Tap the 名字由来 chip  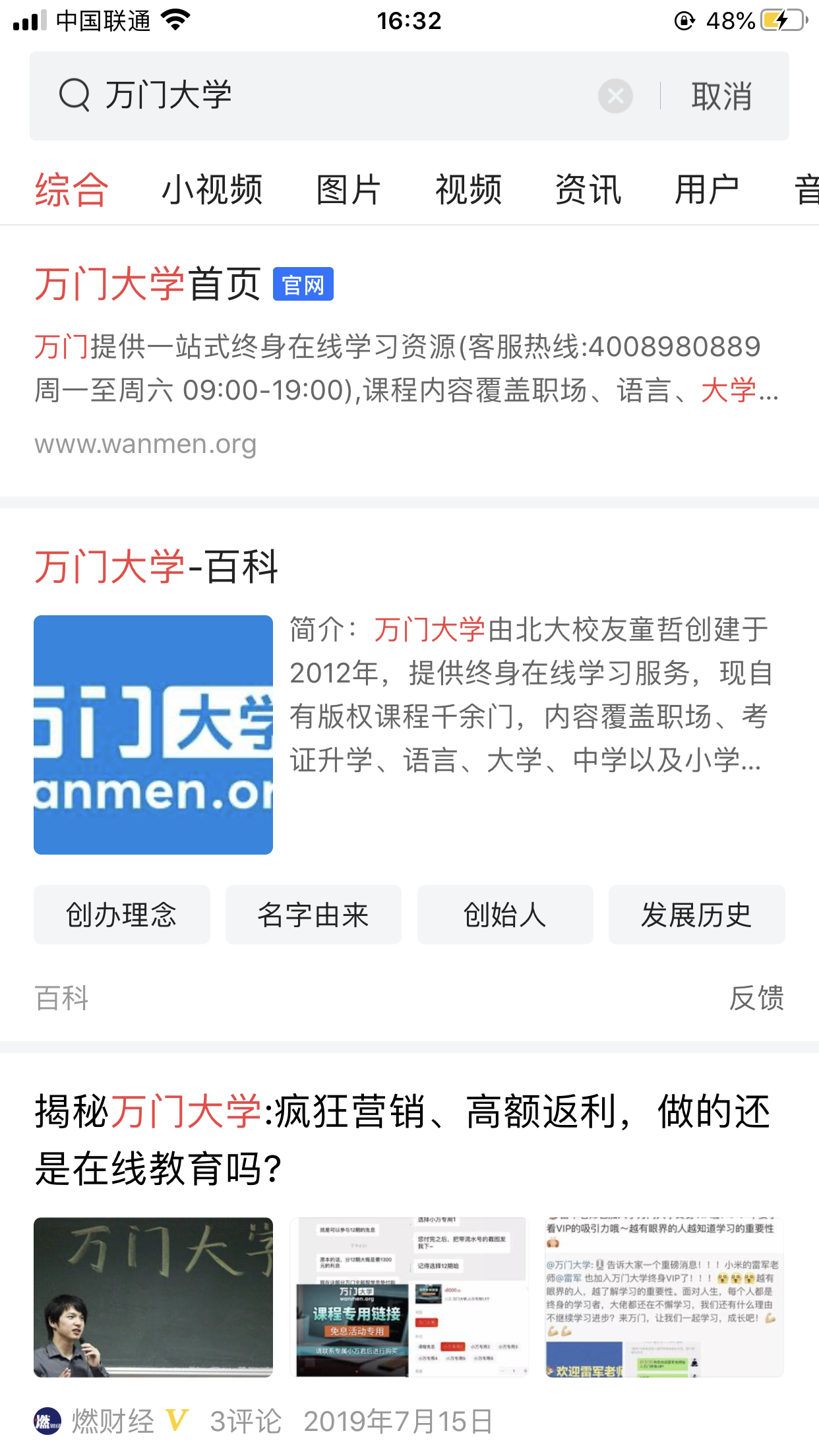[x=313, y=915]
